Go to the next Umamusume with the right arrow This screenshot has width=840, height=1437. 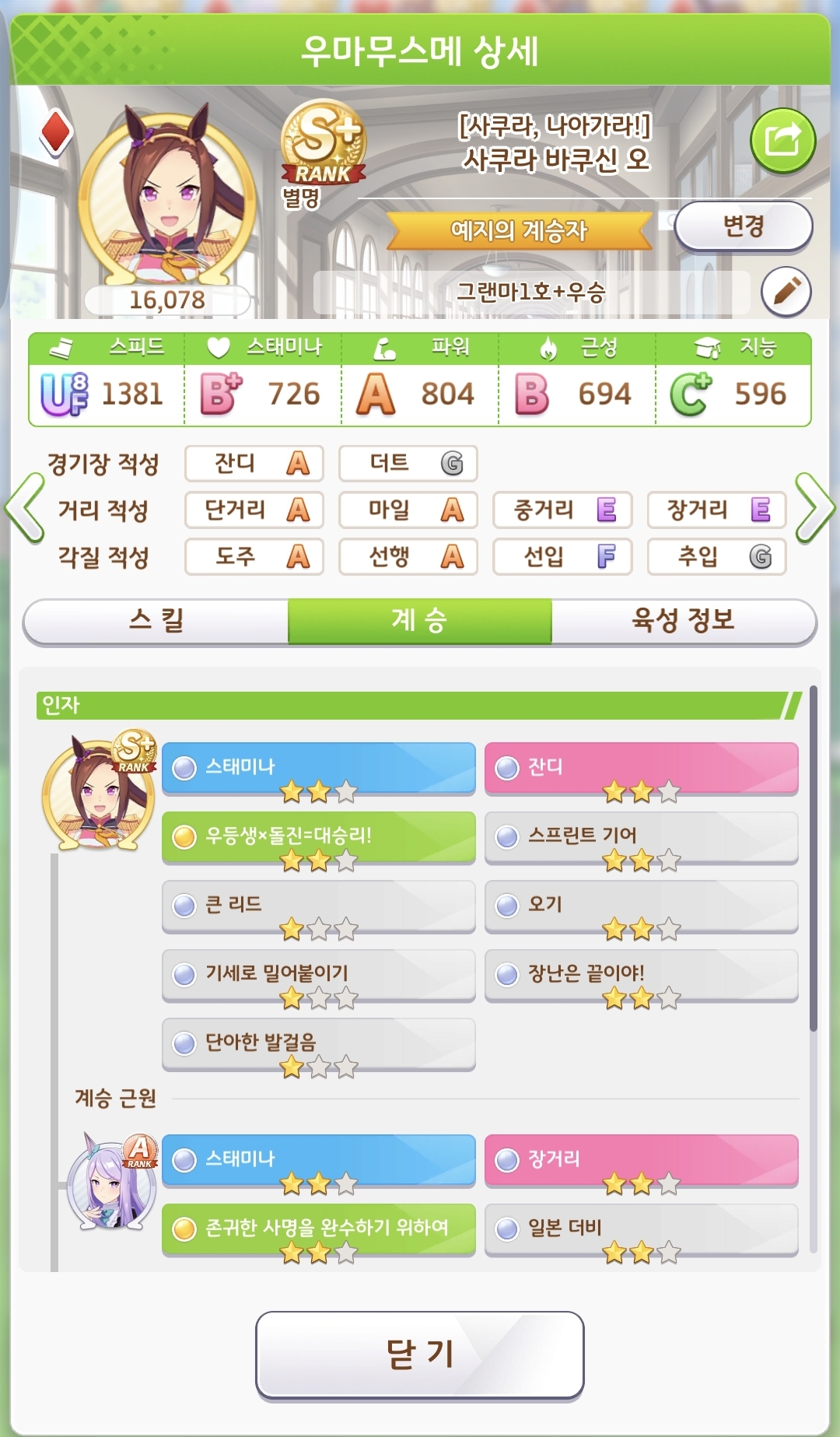(x=814, y=509)
